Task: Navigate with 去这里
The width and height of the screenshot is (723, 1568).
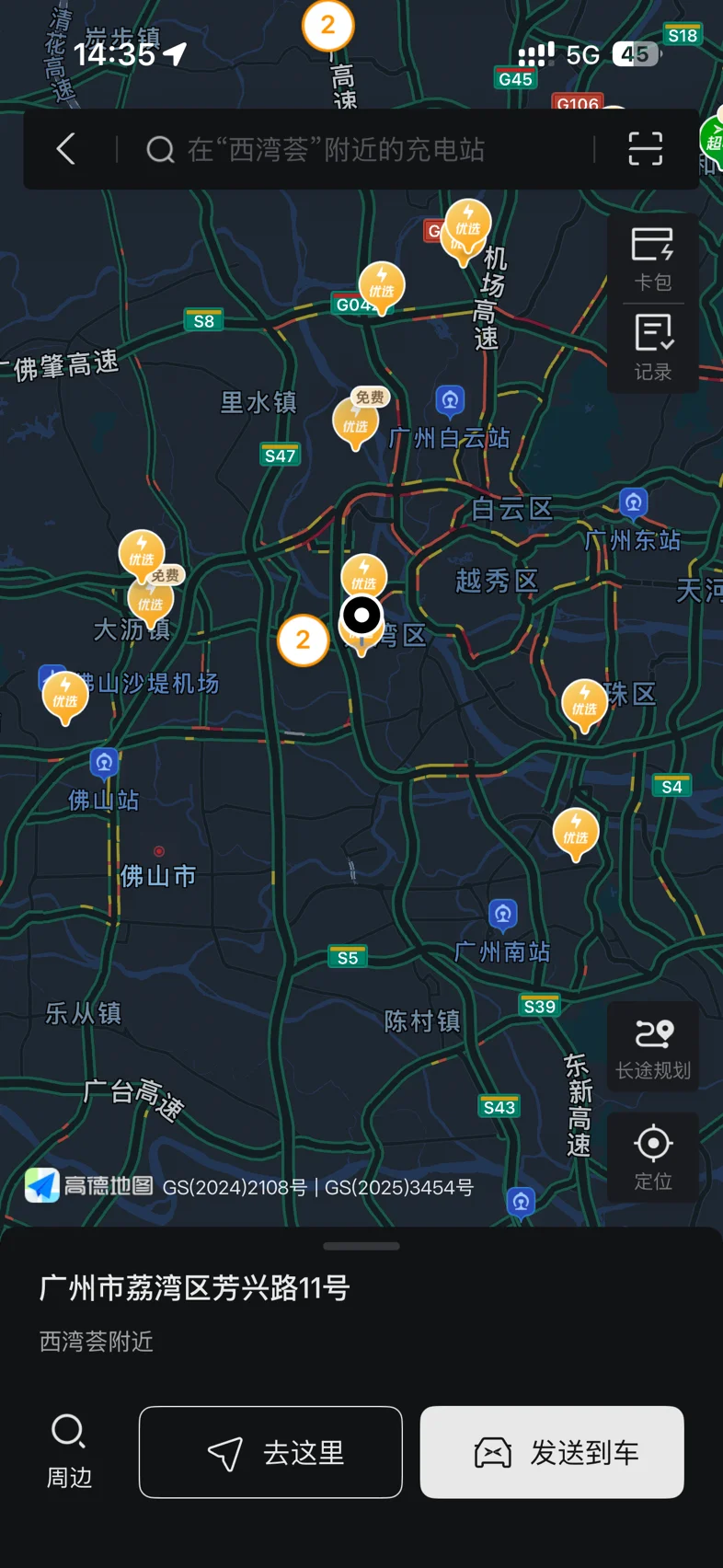Action: 270,1452
